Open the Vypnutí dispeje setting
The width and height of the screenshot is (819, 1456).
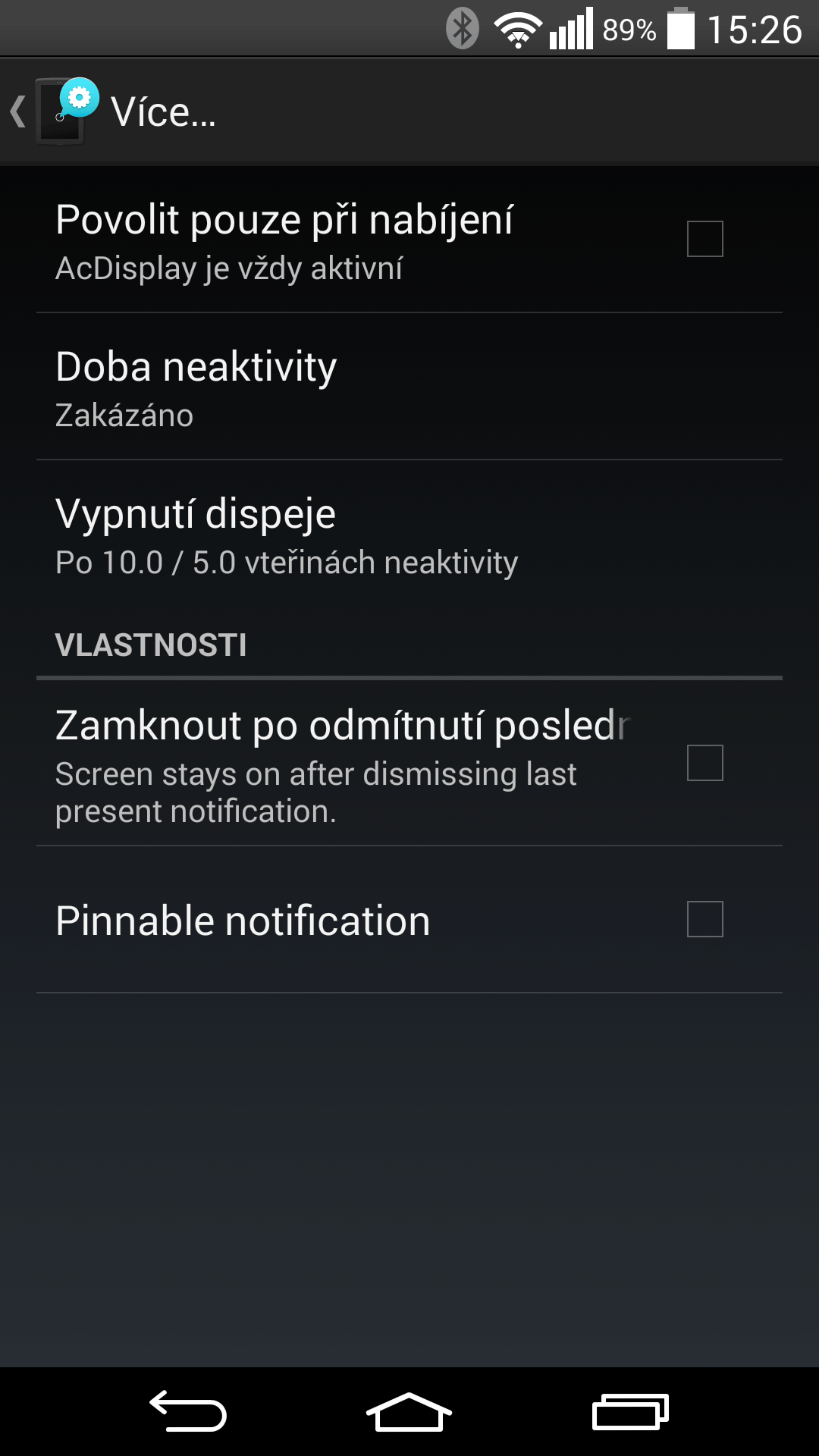pos(409,534)
